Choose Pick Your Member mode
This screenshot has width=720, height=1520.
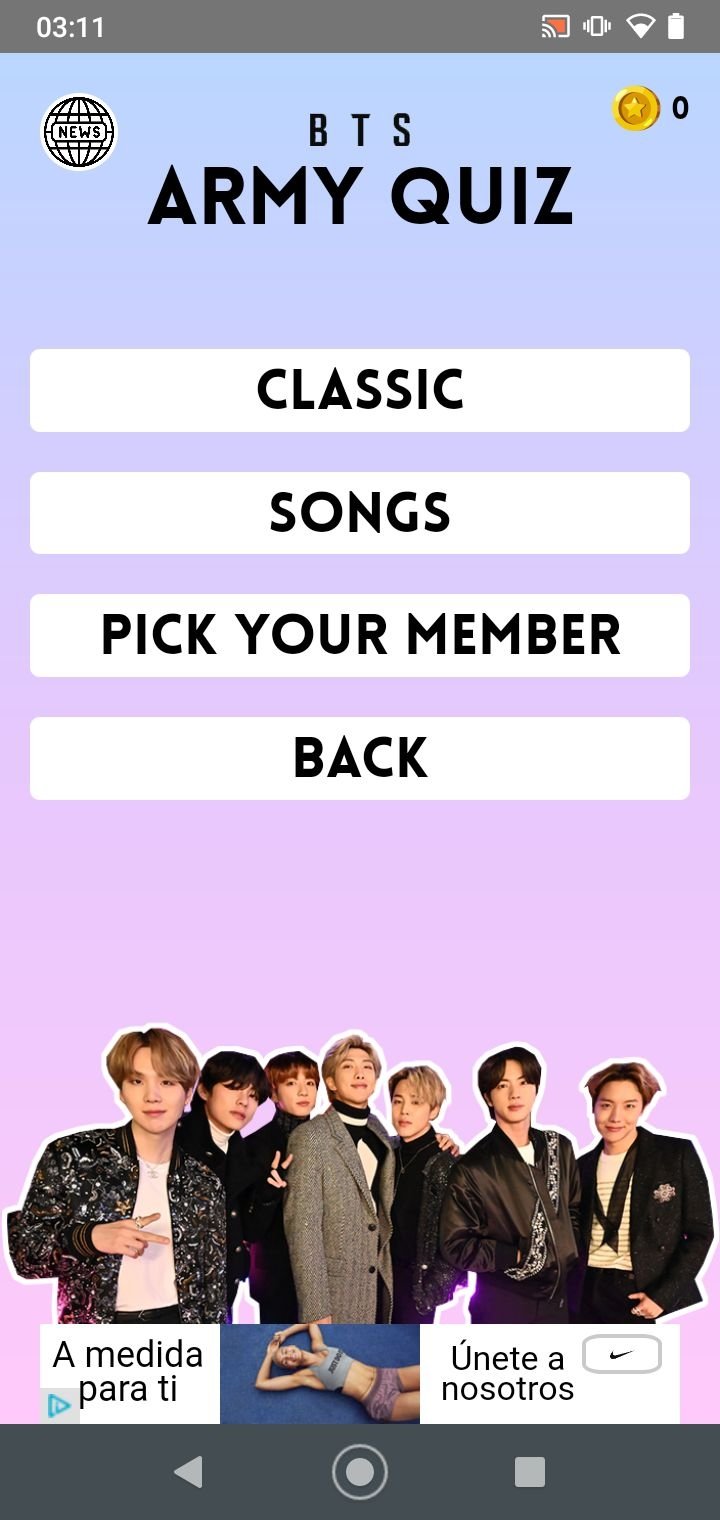360,636
